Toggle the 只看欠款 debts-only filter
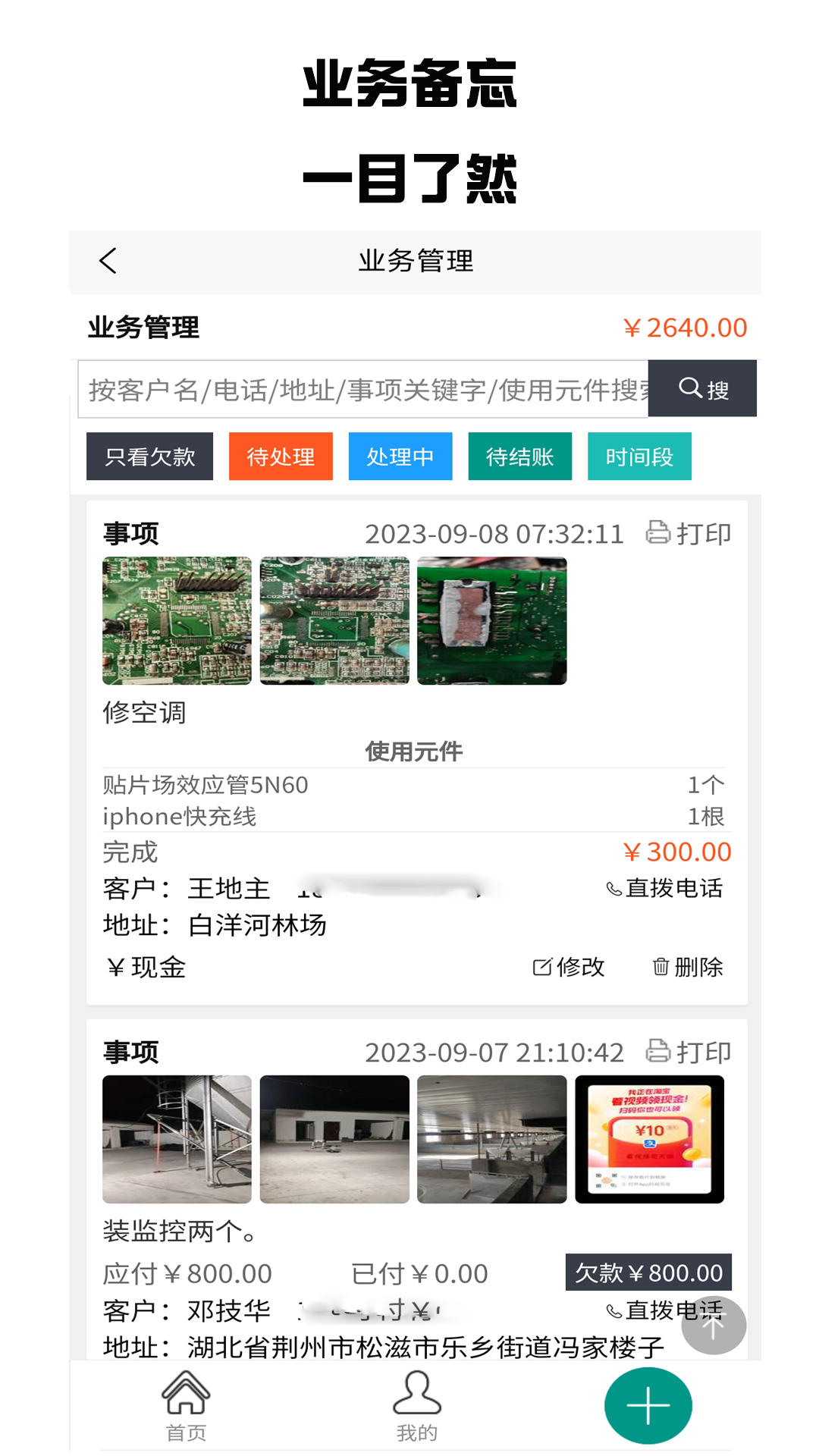The width and height of the screenshot is (819, 1456). click(149, 456)
